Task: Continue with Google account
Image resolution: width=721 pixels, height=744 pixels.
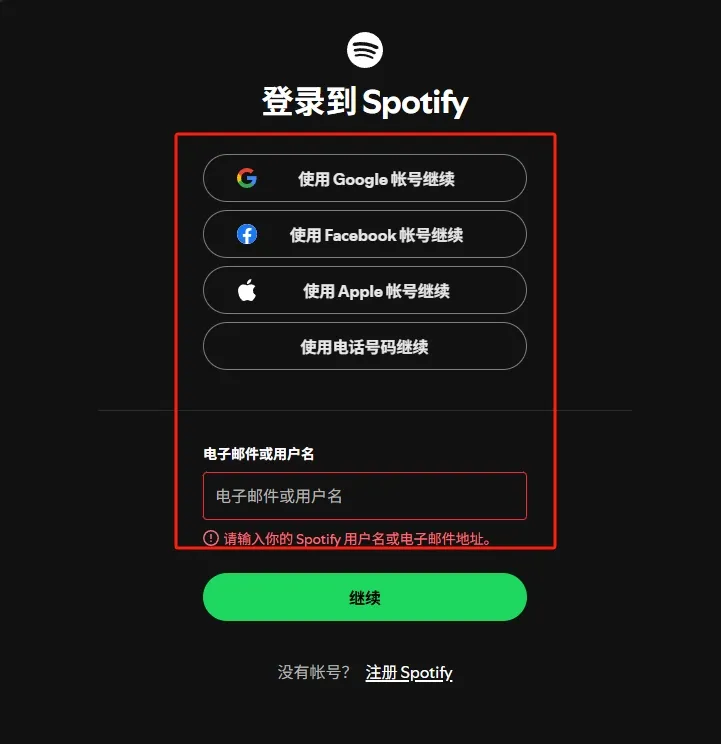Action: click(364, 178)
